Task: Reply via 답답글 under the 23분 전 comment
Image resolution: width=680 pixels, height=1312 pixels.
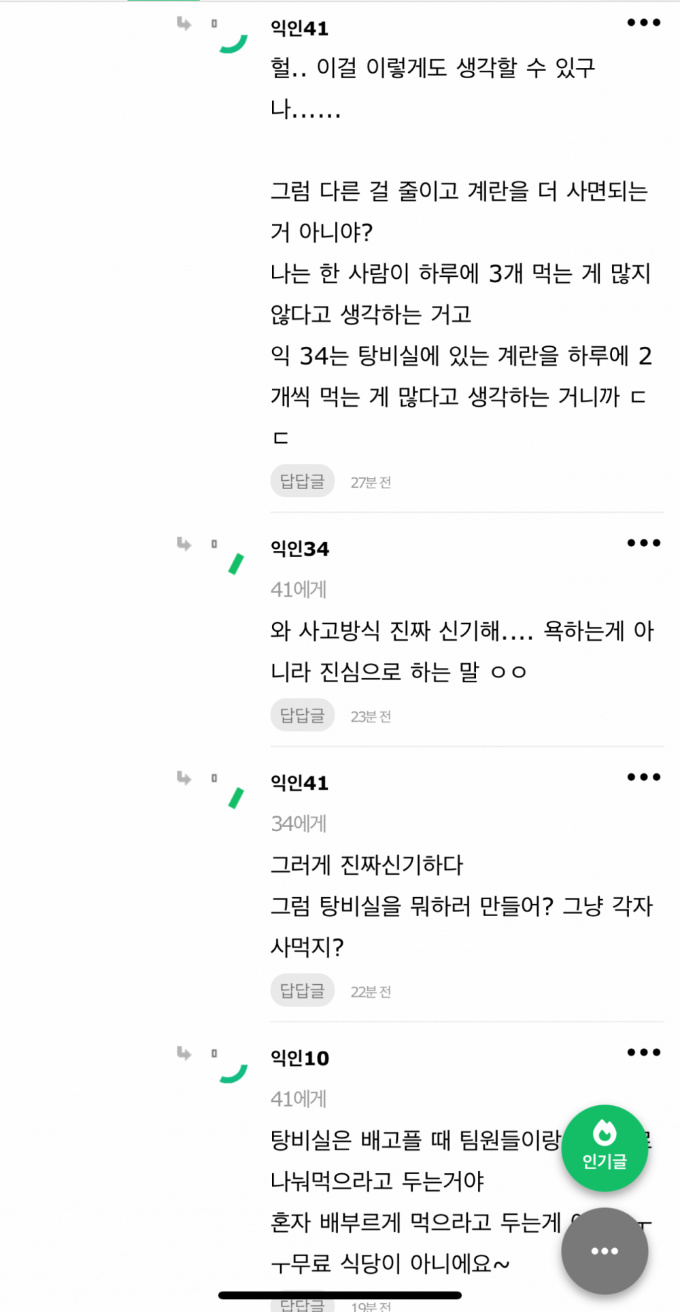Action: coord(302,715)
